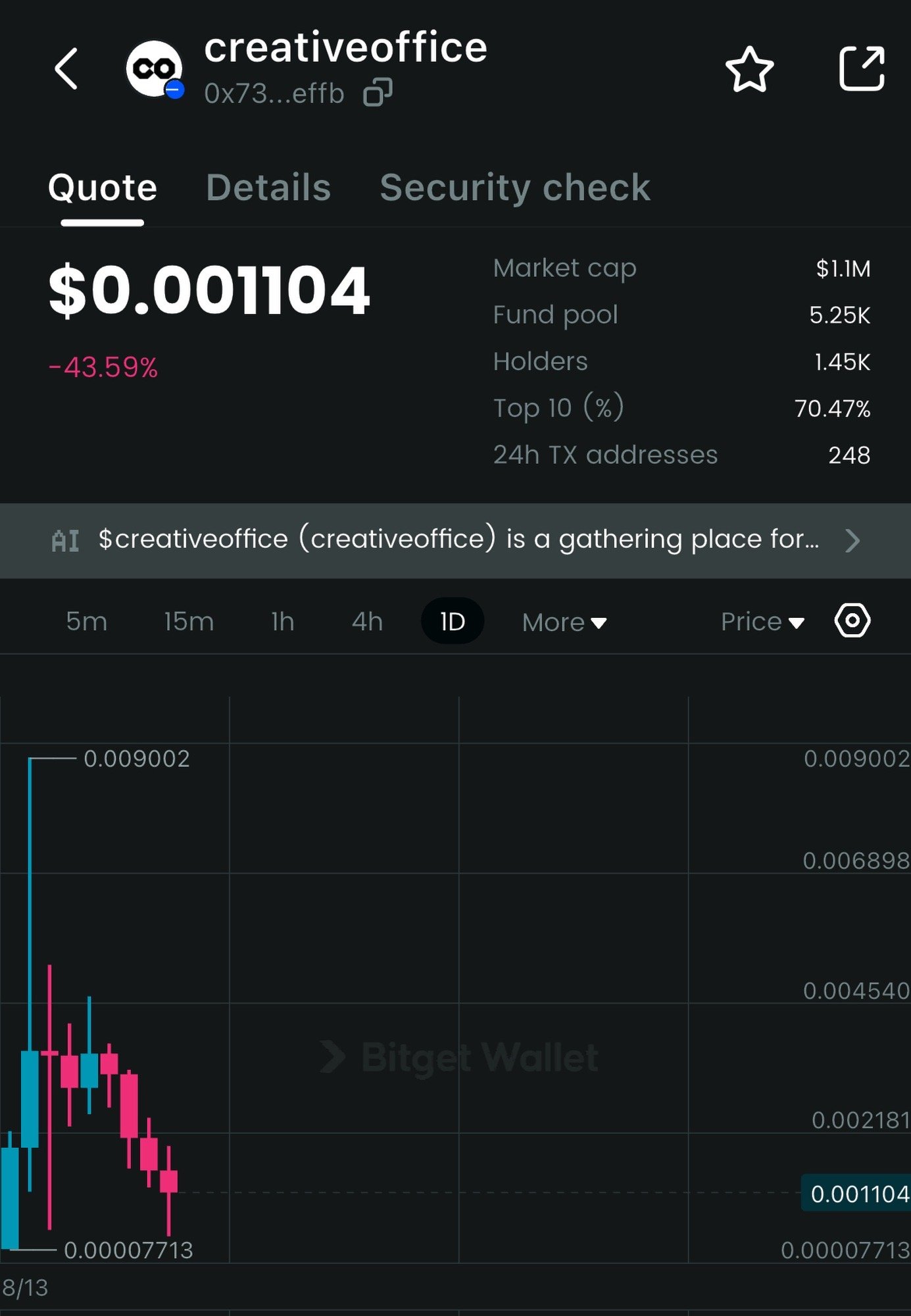Set the chart to the 4h interval
The width and height of the screenshot is (911, 1316).
(367, 621)
